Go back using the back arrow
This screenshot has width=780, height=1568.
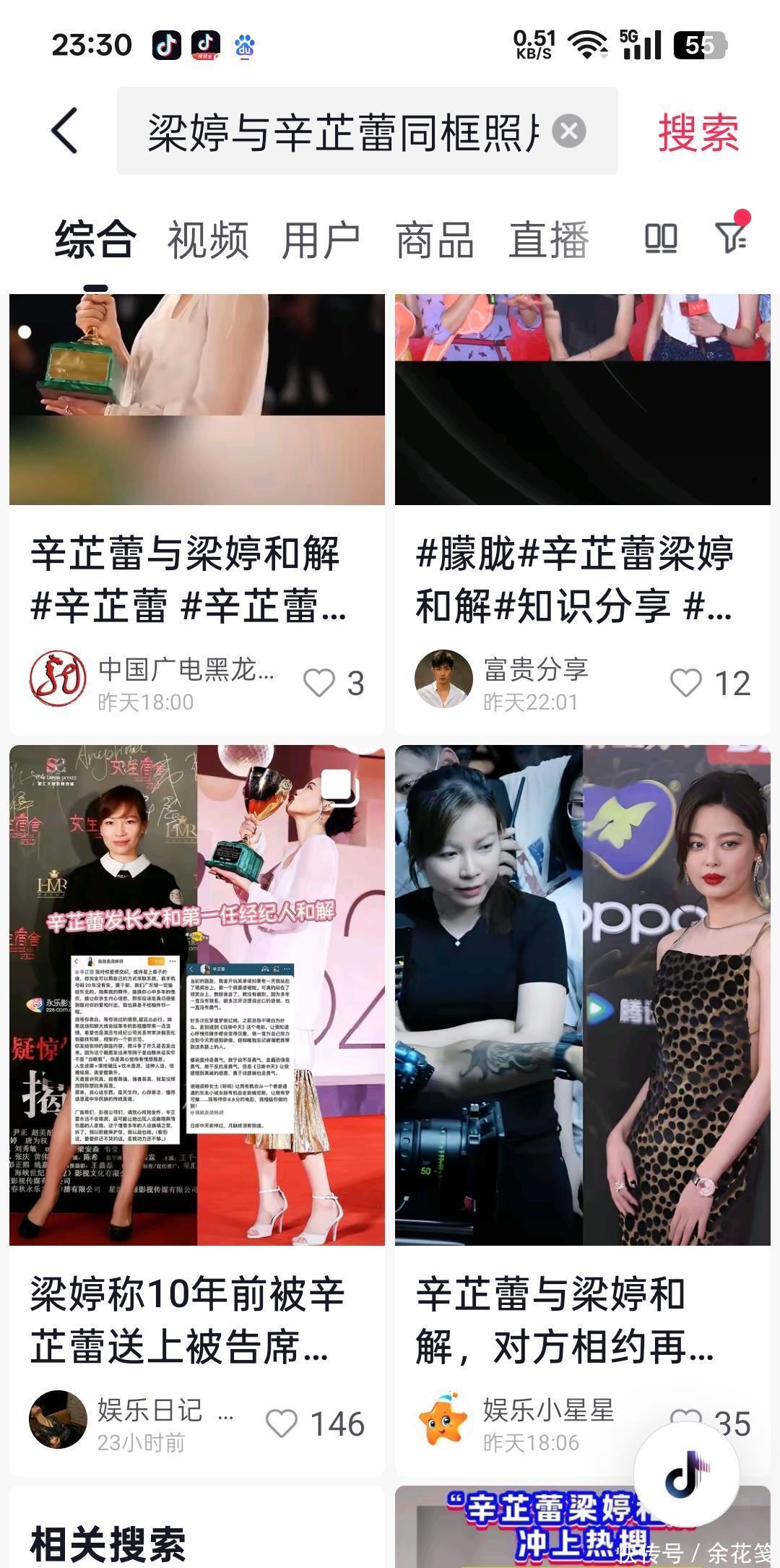coord(65,131)
